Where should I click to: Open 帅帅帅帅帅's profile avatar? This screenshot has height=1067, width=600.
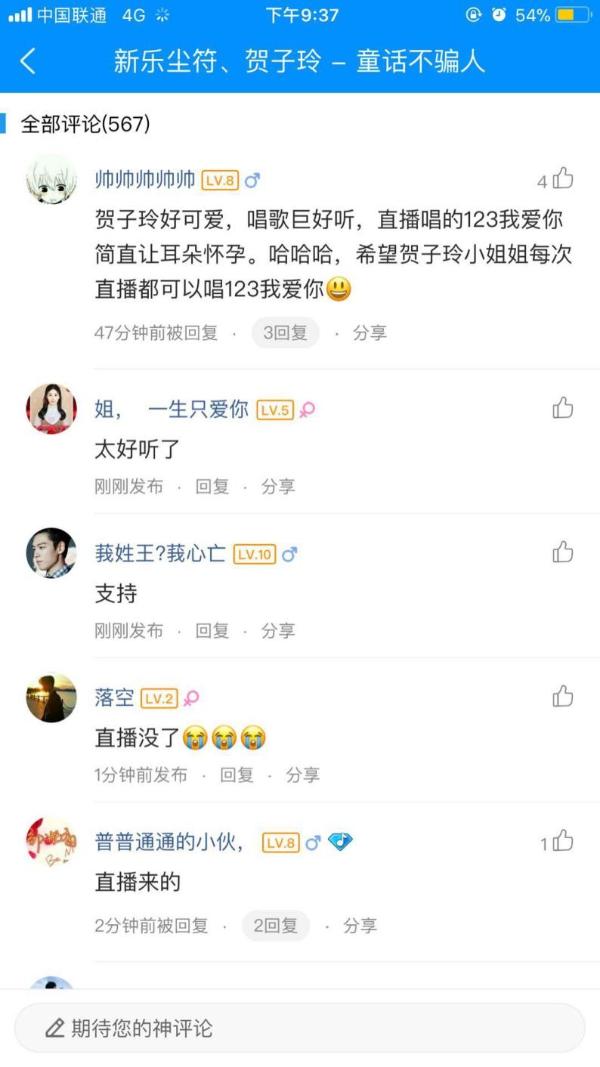pyautogui.click(x=50, y=180)
